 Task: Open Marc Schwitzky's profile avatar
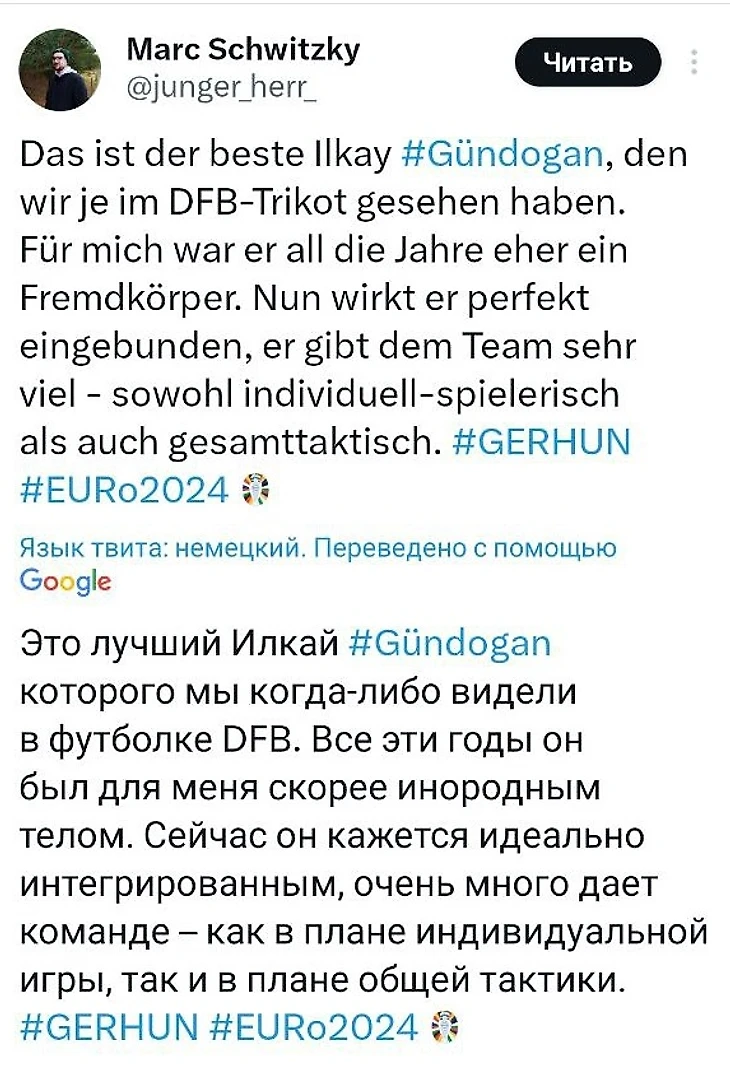(60, 68)
